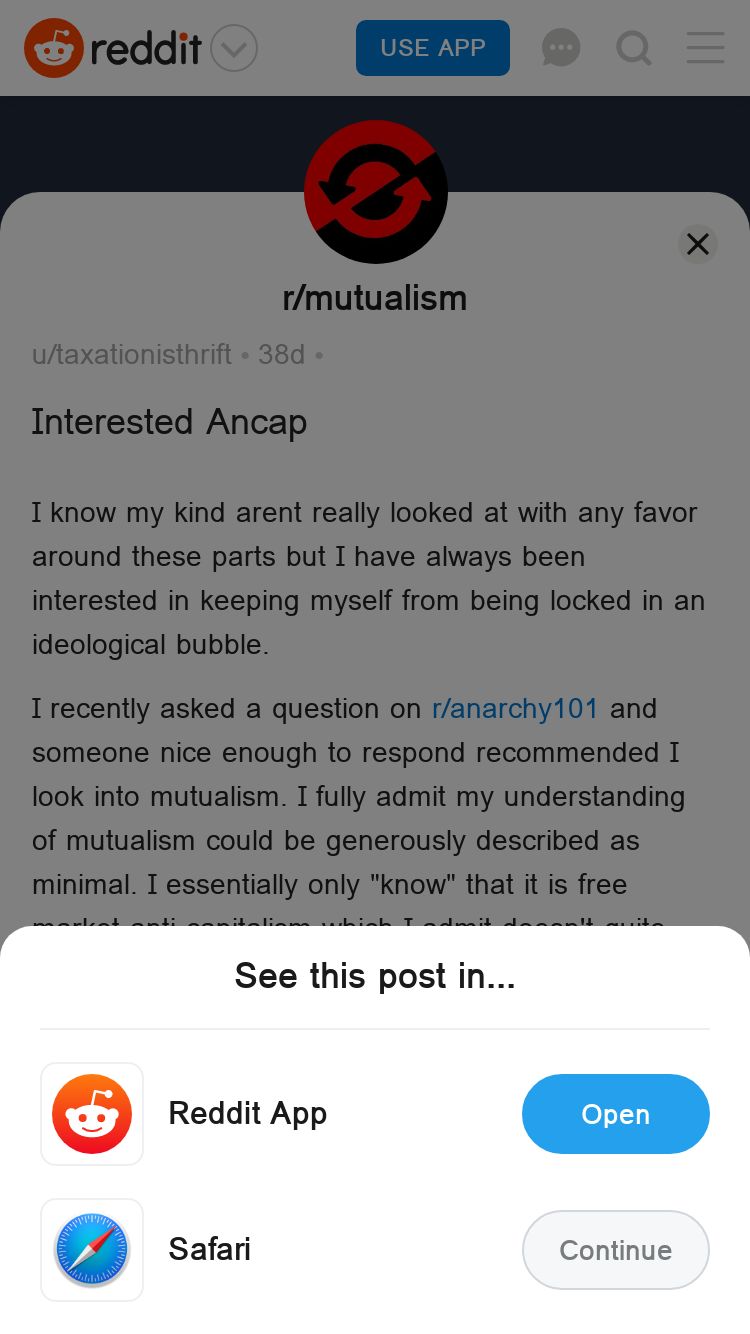Viewport: 750px width, 1334px height.
Task: Follow the r/anarchy101 link
Action: (515, 708)
